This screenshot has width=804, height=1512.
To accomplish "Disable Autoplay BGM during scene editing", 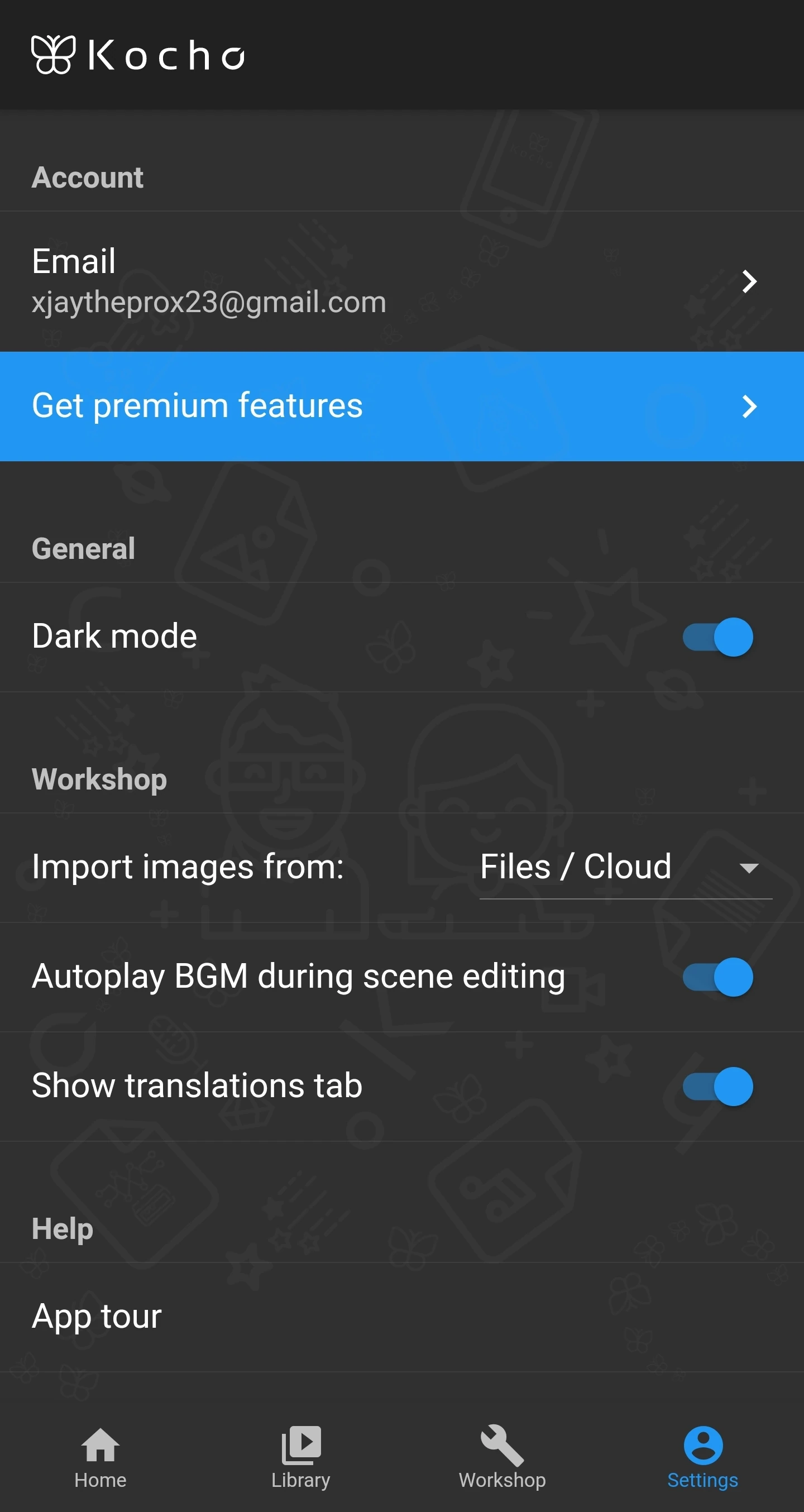I will tap(717, 977).
